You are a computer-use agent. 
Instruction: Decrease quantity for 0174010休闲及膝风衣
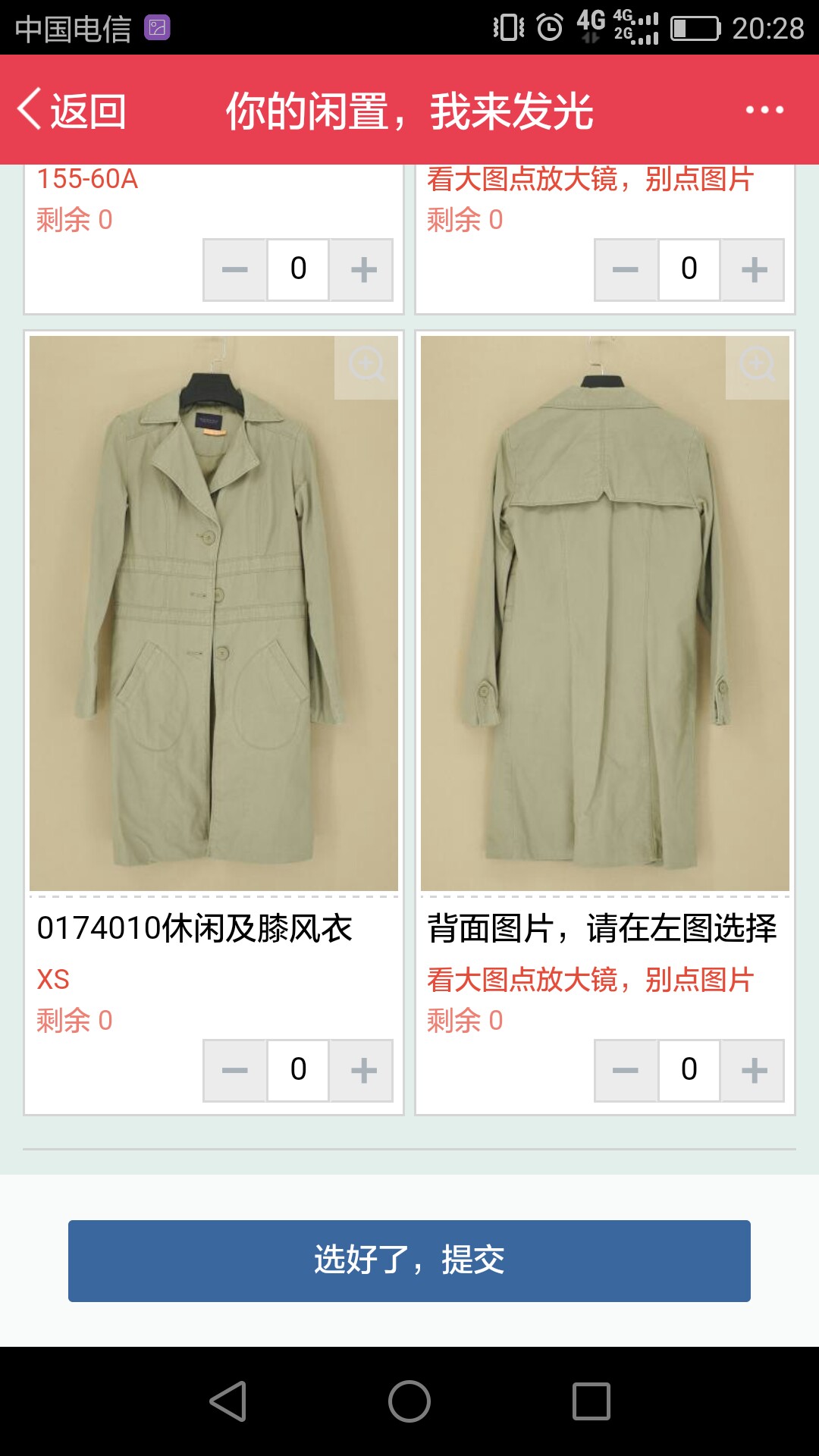pos(235,1070)
